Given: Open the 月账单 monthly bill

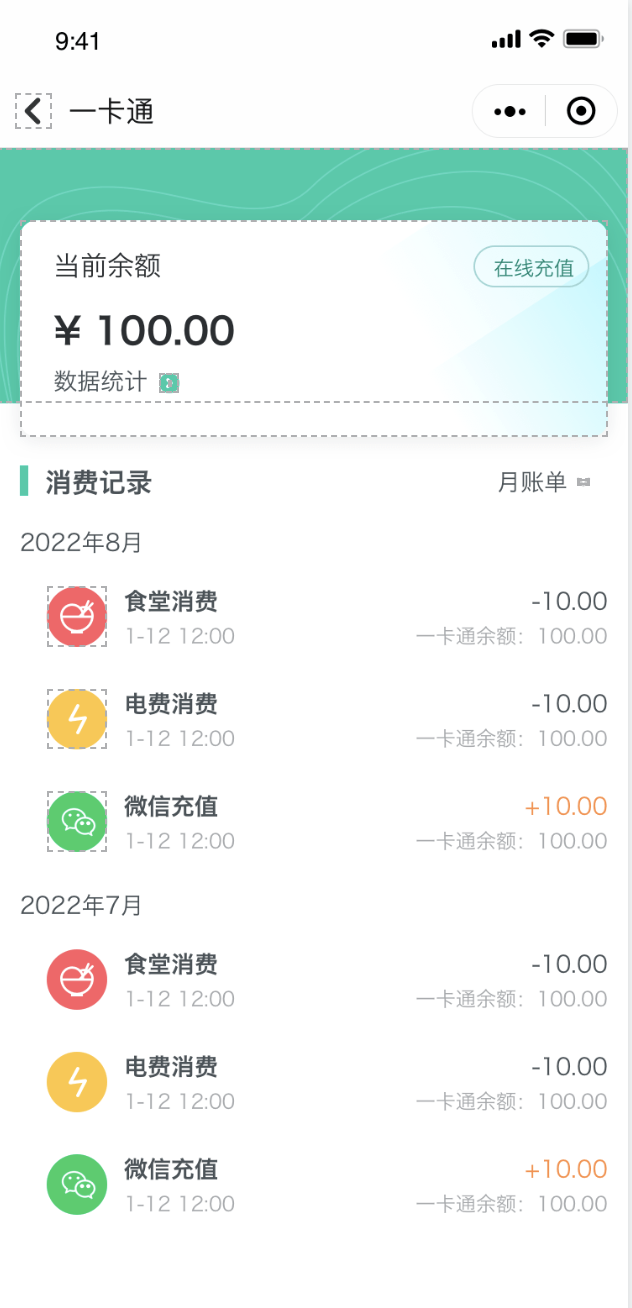Looking at the screenshot, I should point(544,483).
